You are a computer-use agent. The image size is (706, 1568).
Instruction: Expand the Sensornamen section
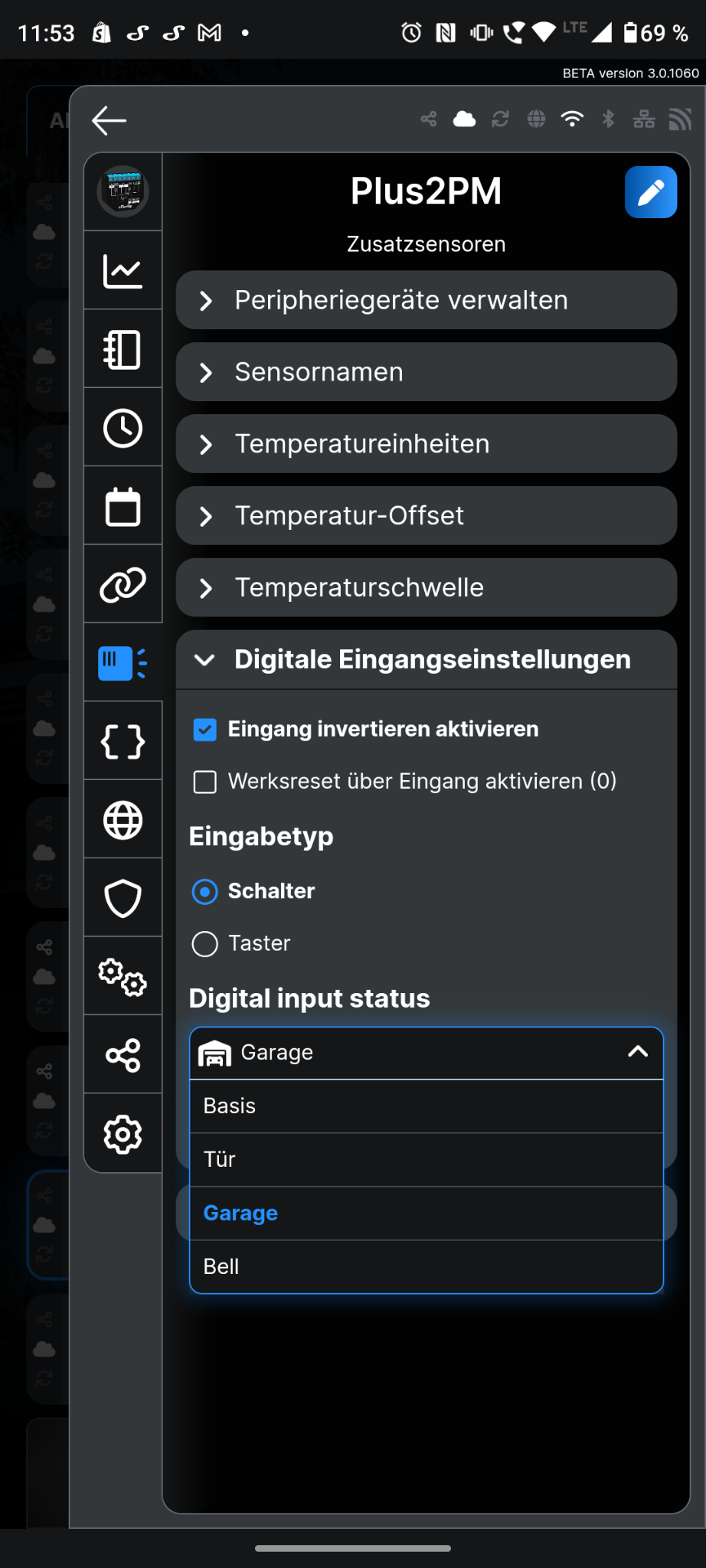point(426,372)
